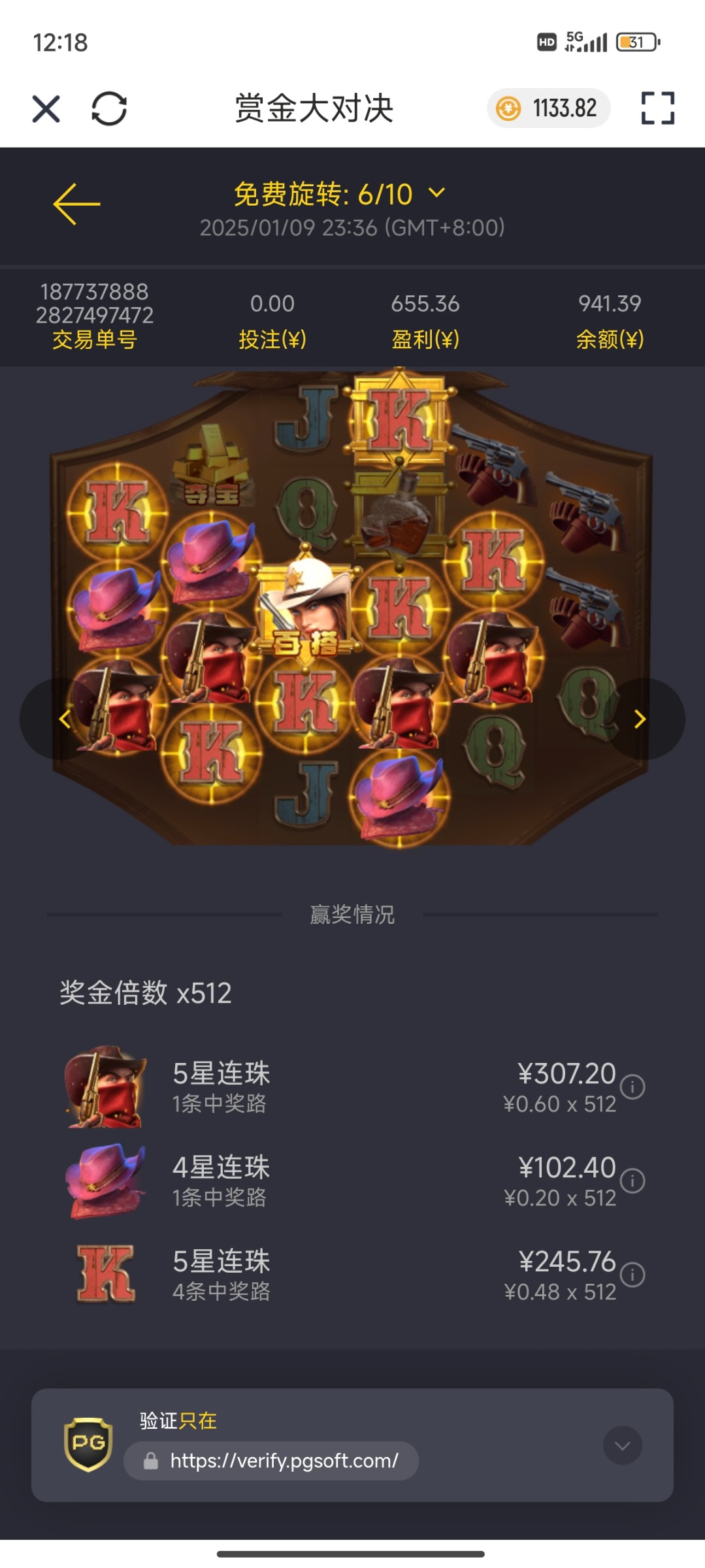Go back with the yellow arrow
Screen dimensions: 705x1568
(x=76, y=204)
